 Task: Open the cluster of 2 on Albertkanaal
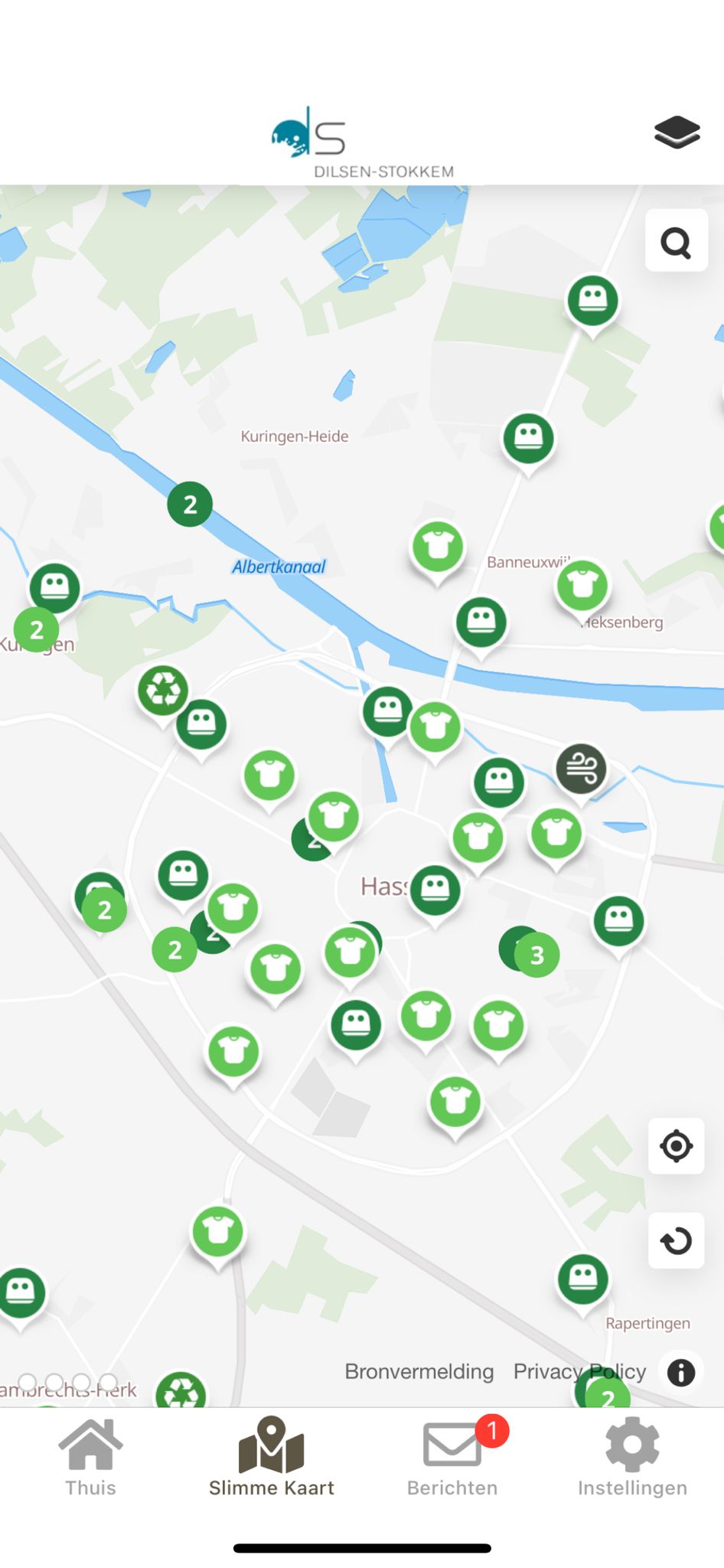click(190, 505)
